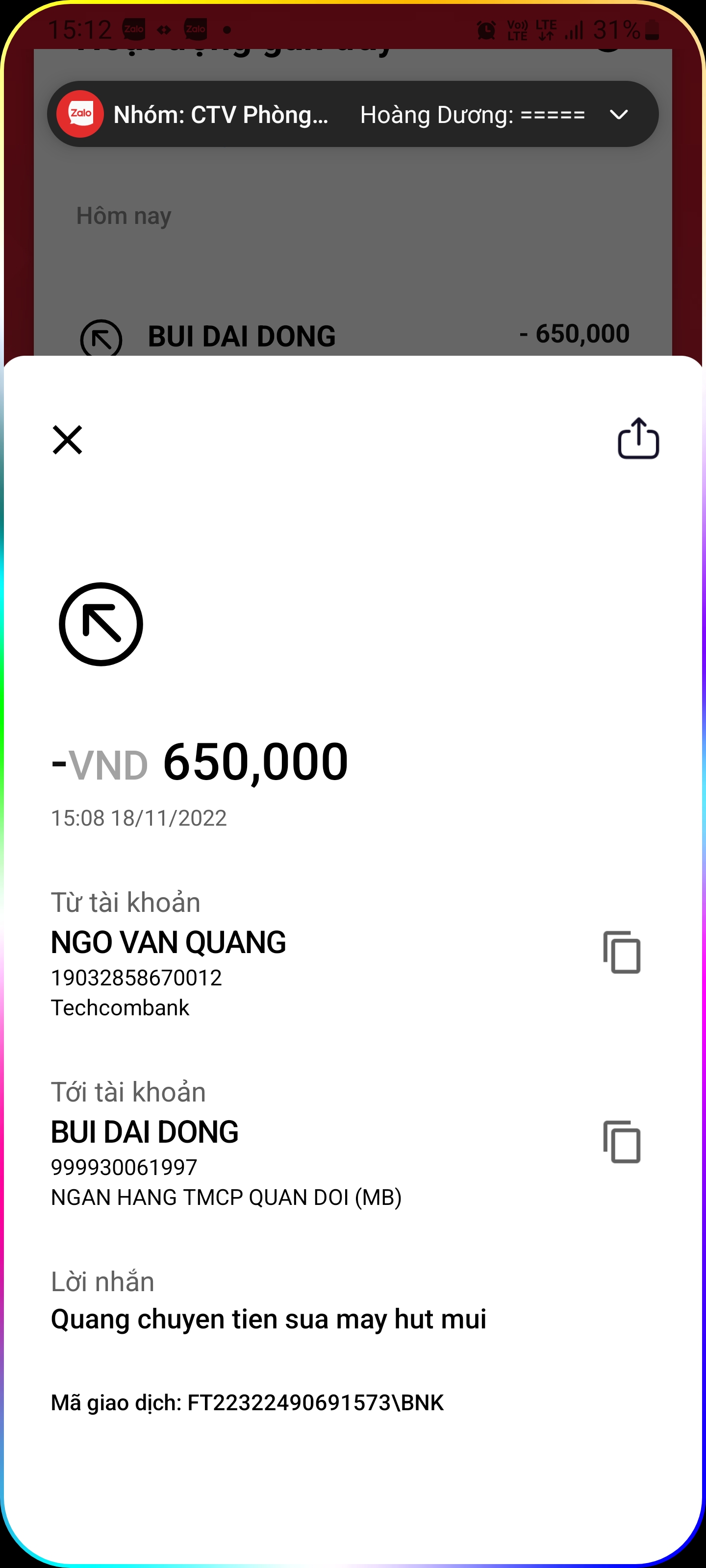Screen dimensions: 706x1568
Task: Close the transaction detail sheet
Action: (x=67, y=440)
